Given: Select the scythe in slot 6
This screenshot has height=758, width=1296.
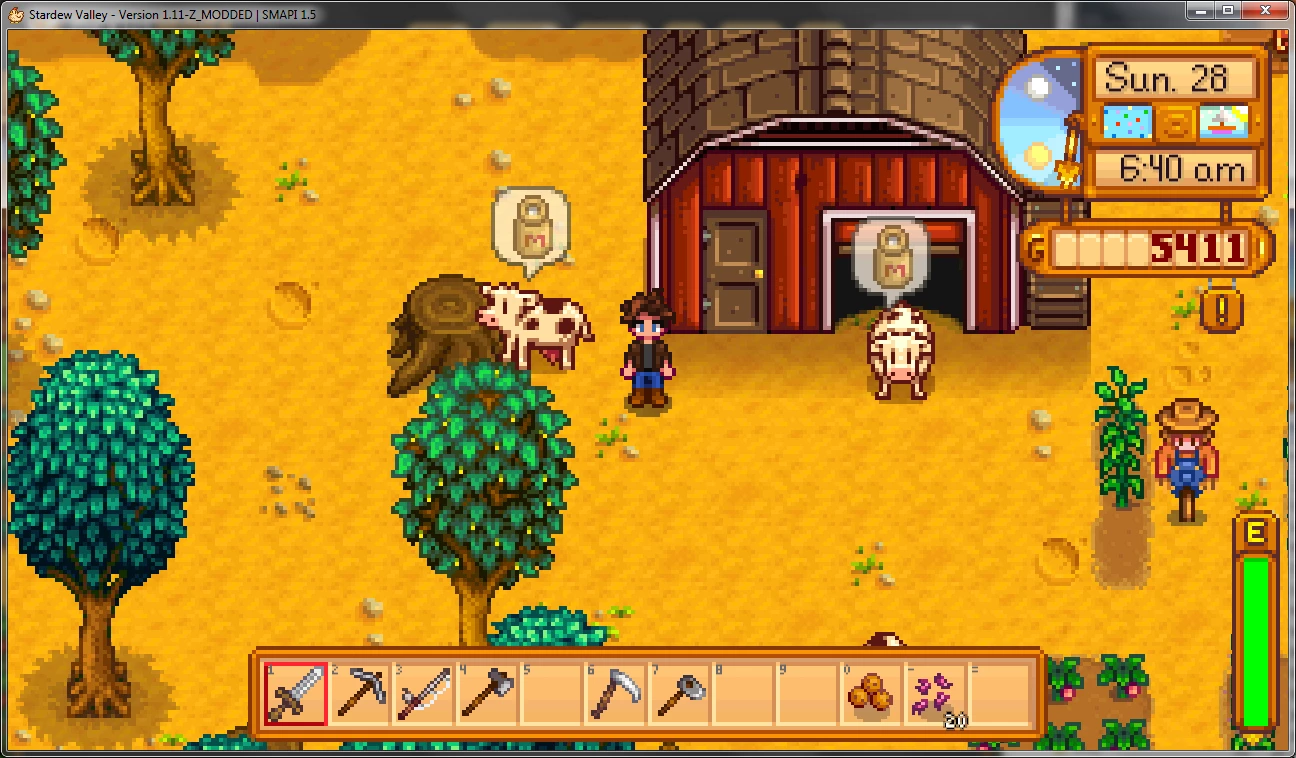Looking at the screenshot, I should (x=613, y=692).
